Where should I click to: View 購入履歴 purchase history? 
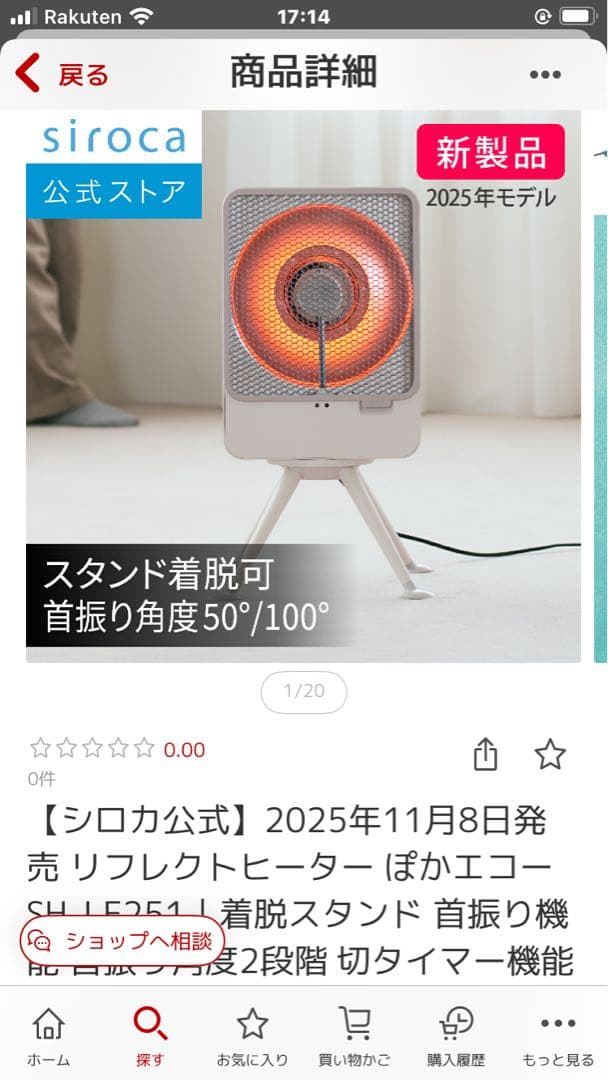pyautogui.click(x=456, y=1036)
